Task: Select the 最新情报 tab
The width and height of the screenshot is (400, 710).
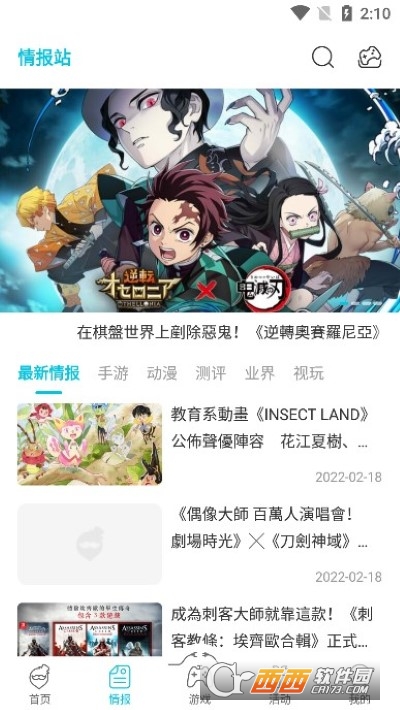Action: (x=49, y=373)
